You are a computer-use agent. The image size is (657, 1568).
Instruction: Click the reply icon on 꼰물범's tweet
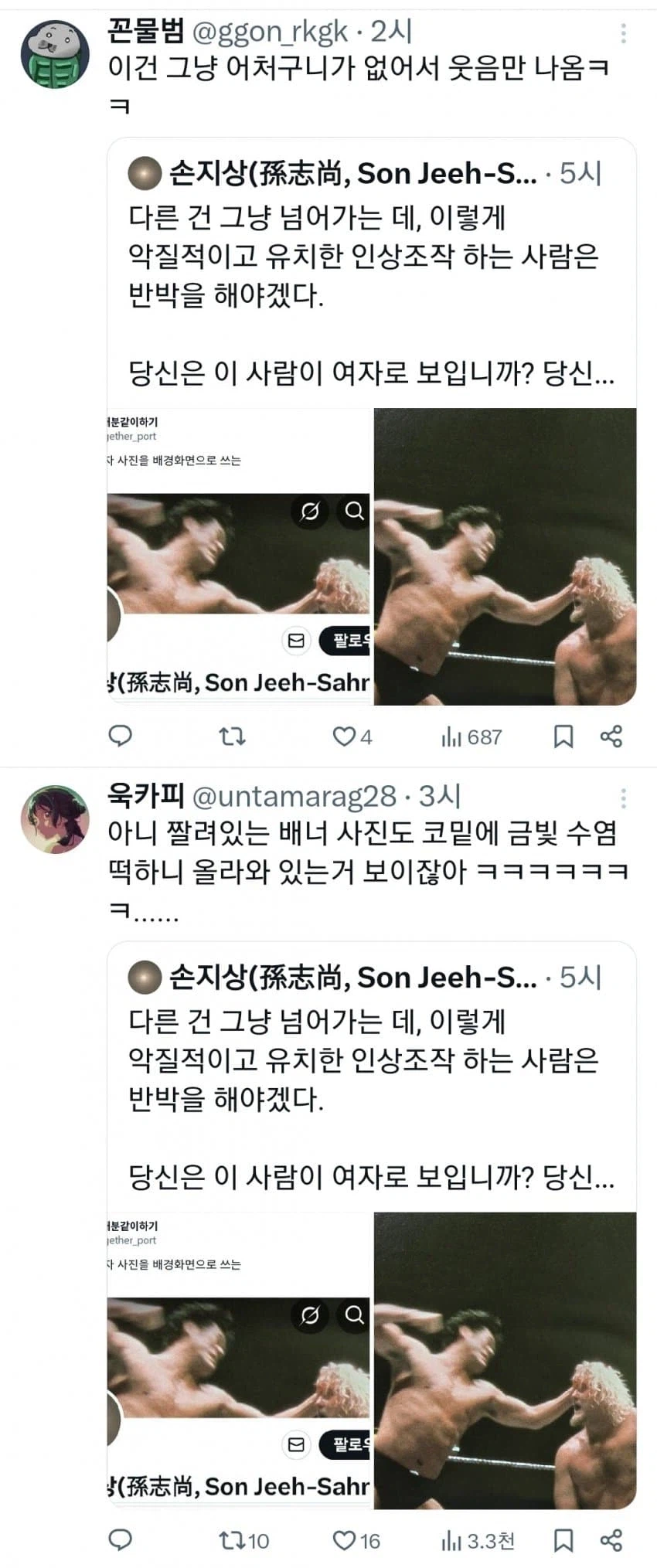(x=121, y=737)
